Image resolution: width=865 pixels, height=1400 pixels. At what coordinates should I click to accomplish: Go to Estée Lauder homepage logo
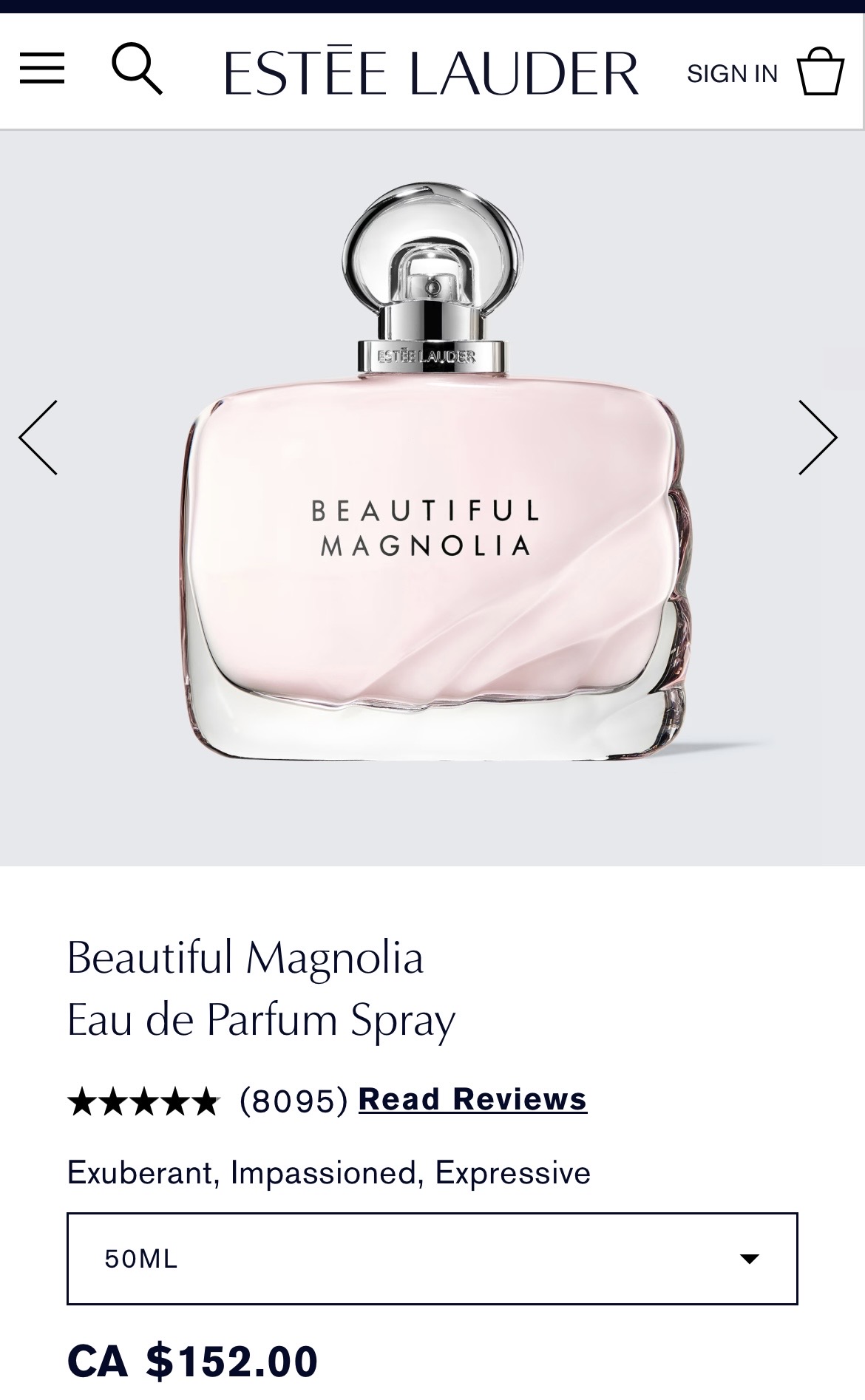coord(431,72)
